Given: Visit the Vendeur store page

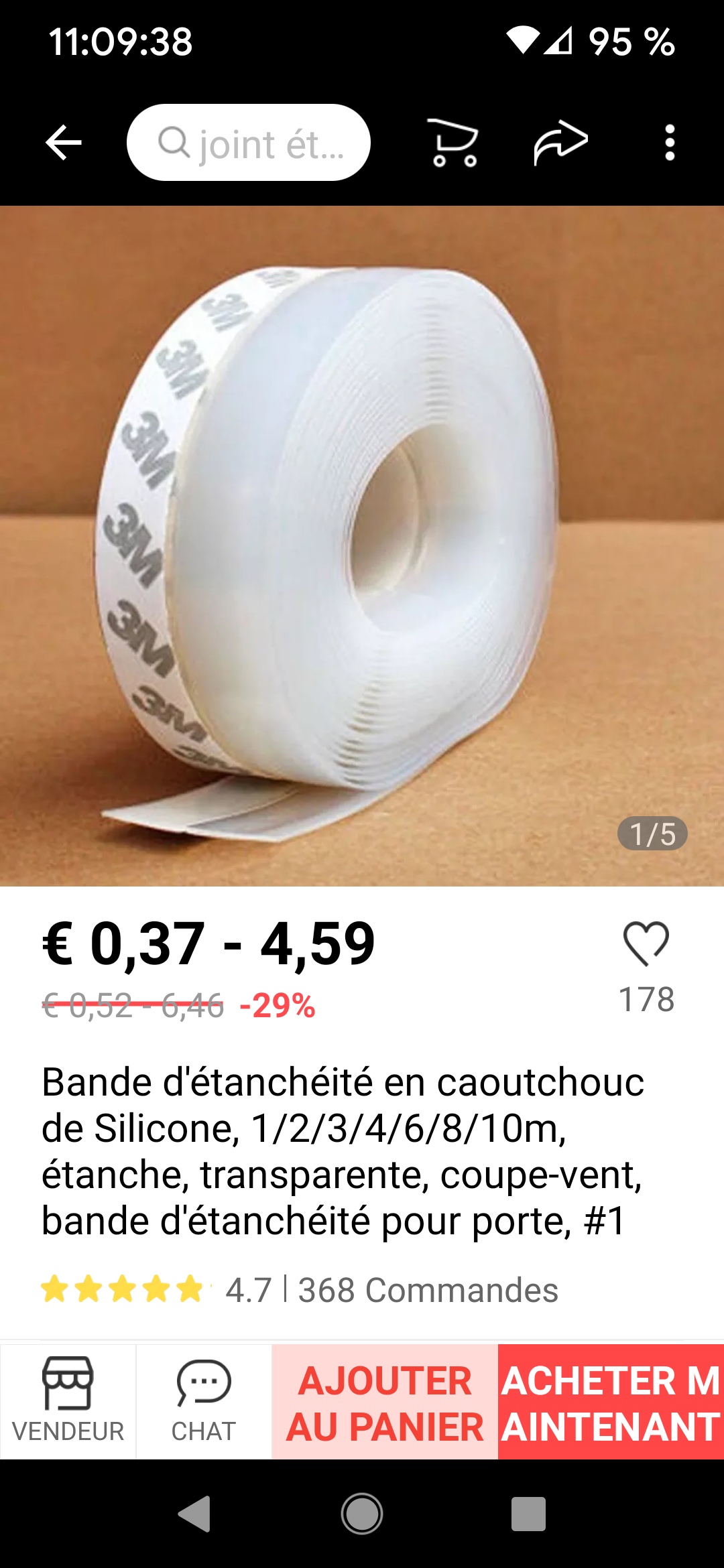Looking at the screenshot, I should click(68, 1401).
